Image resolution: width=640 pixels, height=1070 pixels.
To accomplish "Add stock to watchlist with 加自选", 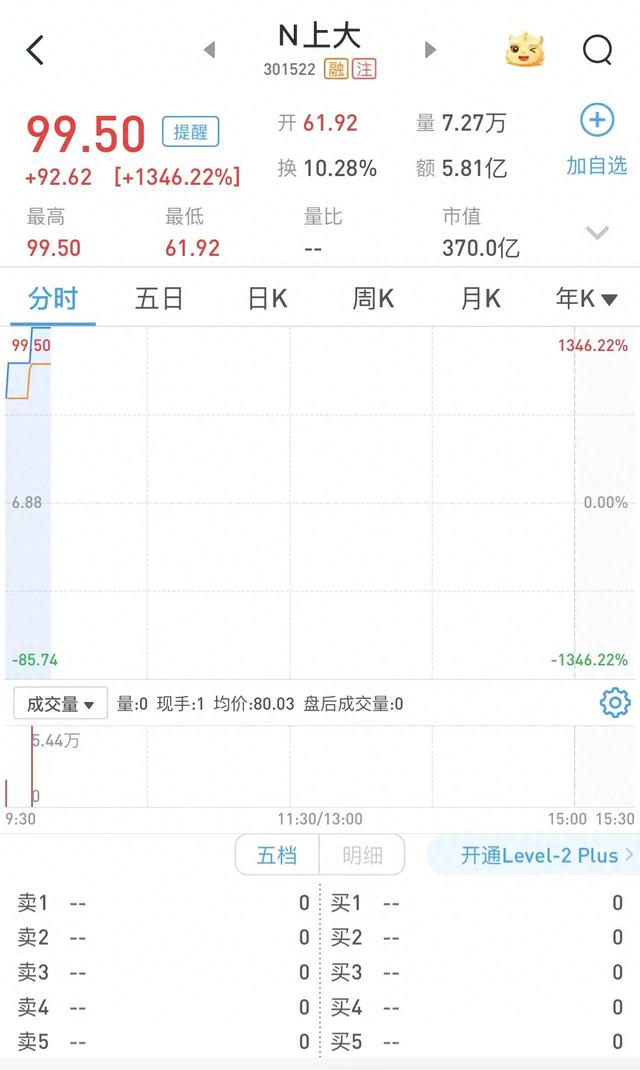I will 597,142.
